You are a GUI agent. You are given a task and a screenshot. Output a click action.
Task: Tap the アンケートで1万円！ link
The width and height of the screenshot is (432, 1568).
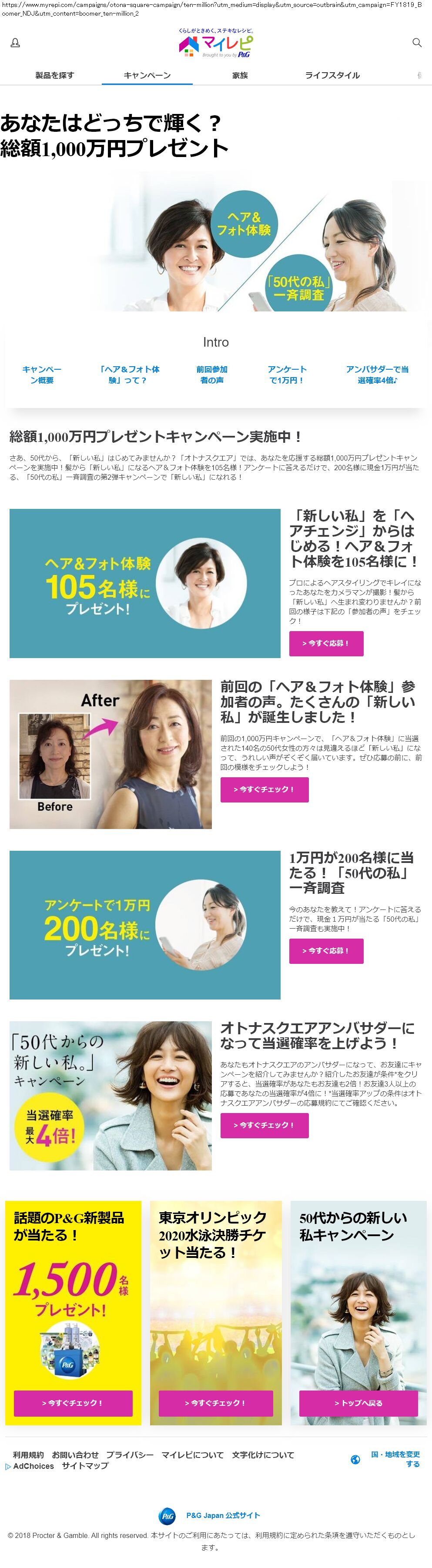287,375
